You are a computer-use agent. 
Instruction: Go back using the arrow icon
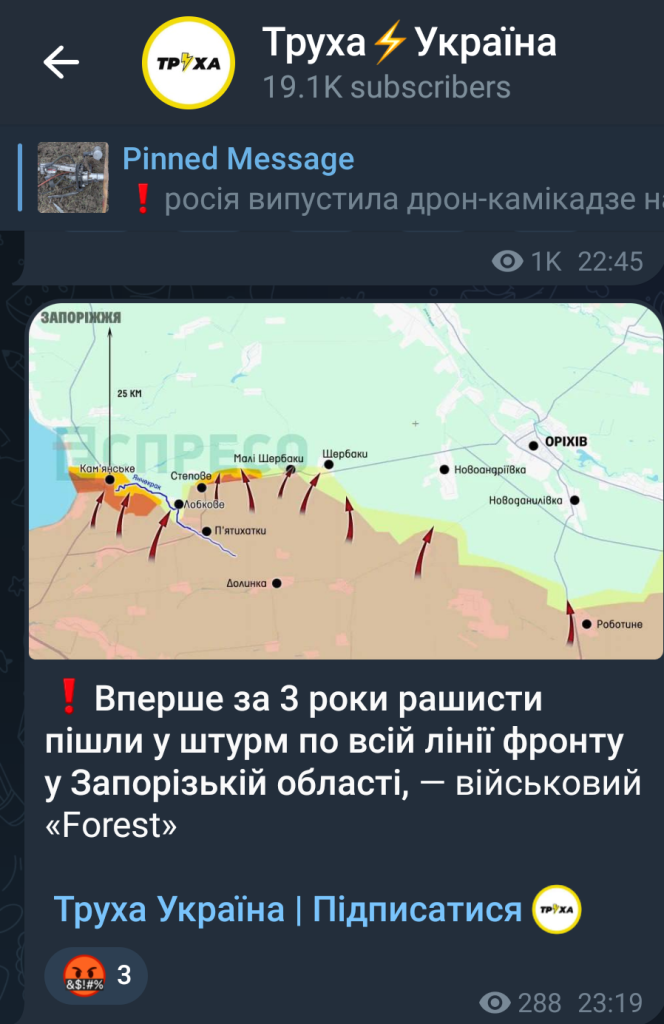coord(61,62)
